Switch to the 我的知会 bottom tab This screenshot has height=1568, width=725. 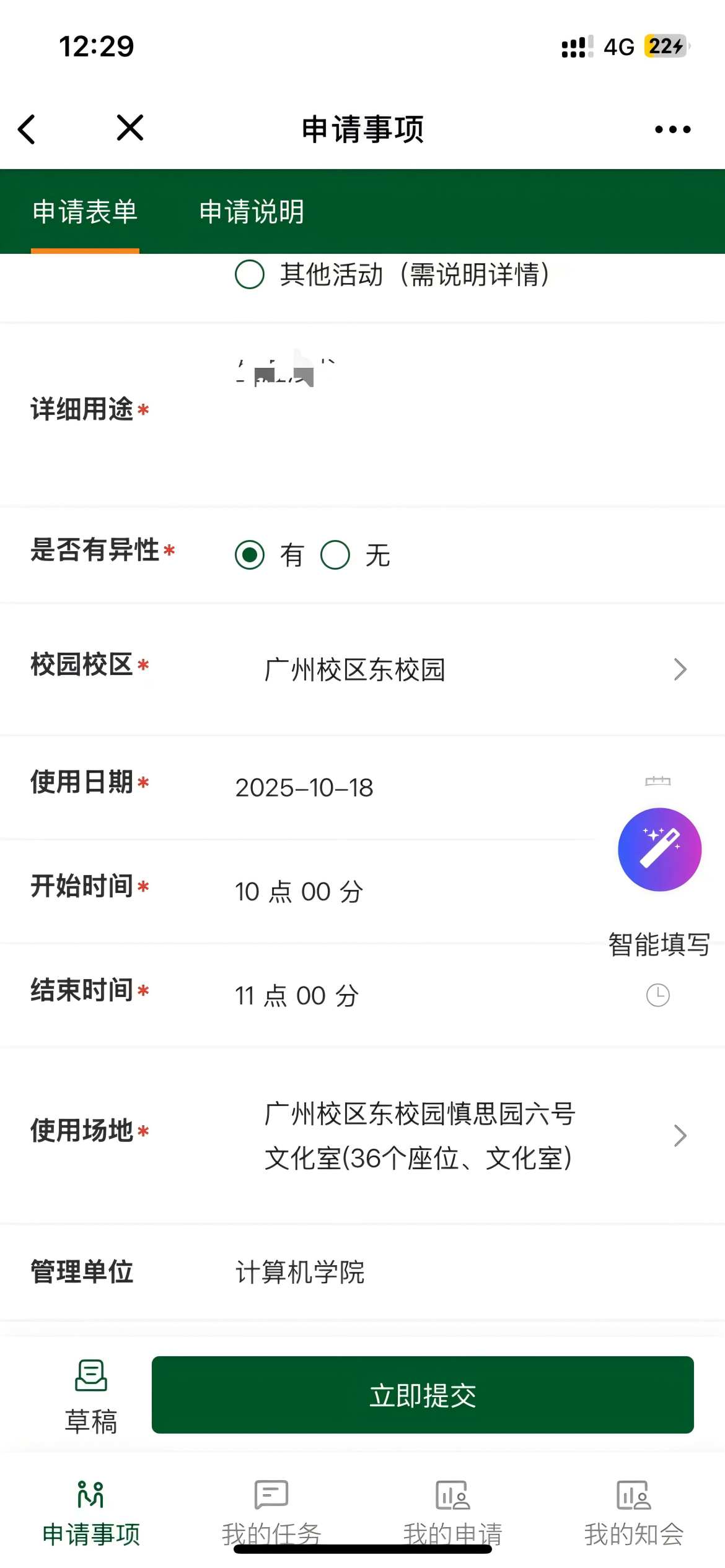tap(634, 1511)
